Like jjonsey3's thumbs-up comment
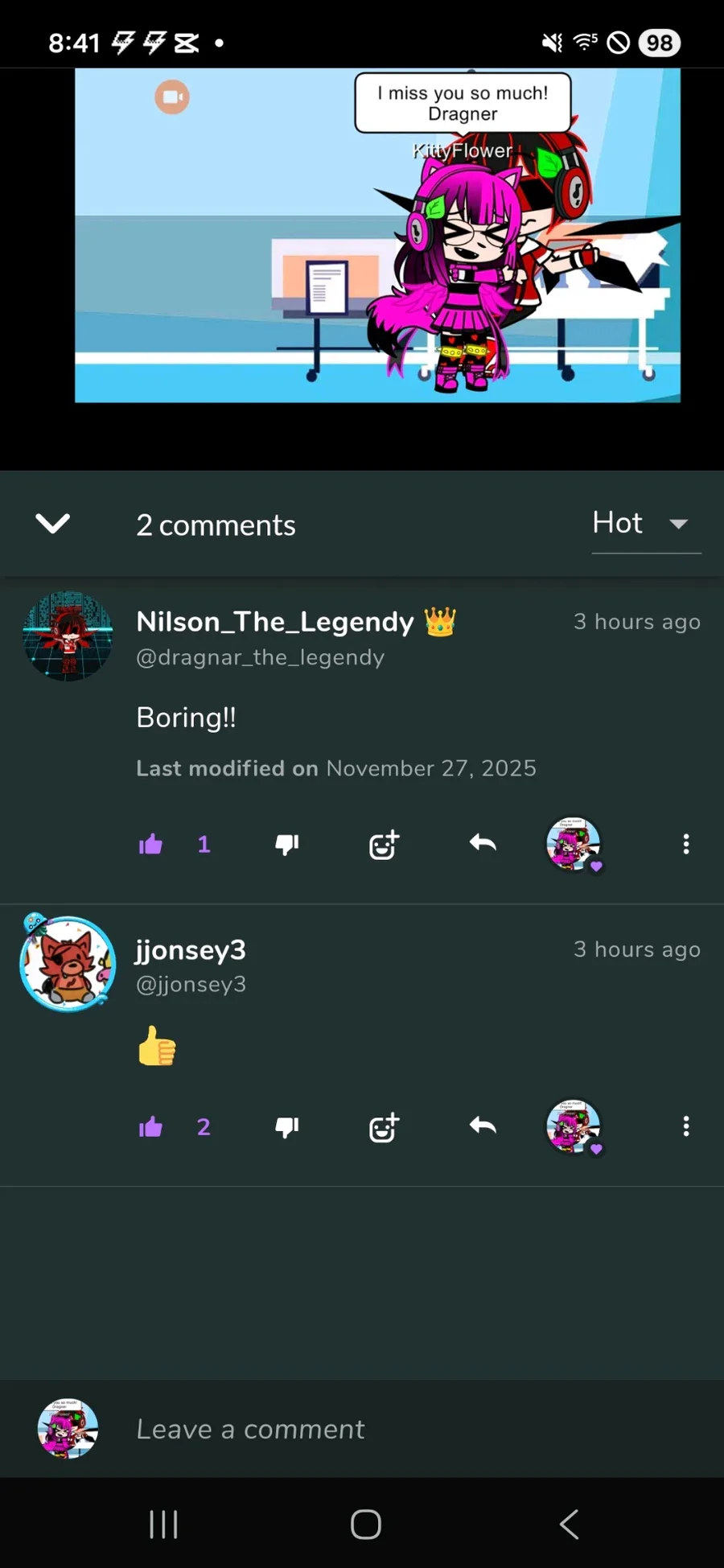 151,1126
